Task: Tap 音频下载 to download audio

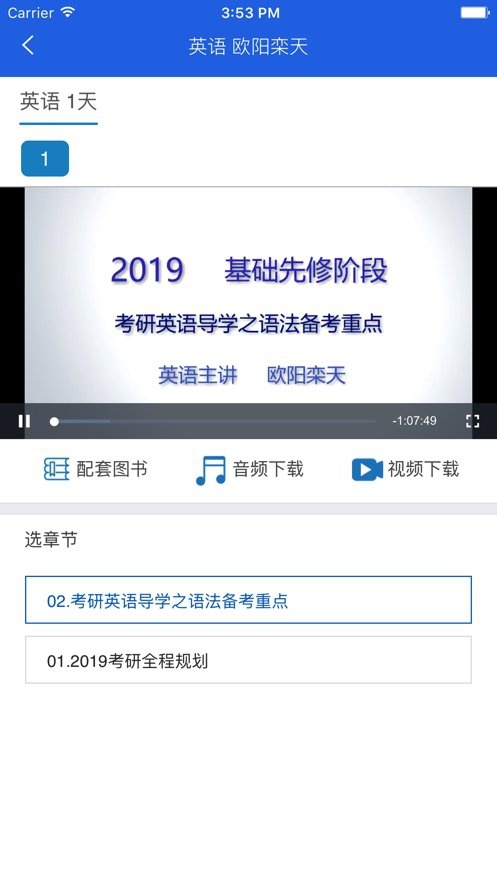Action: pos(250,470)
